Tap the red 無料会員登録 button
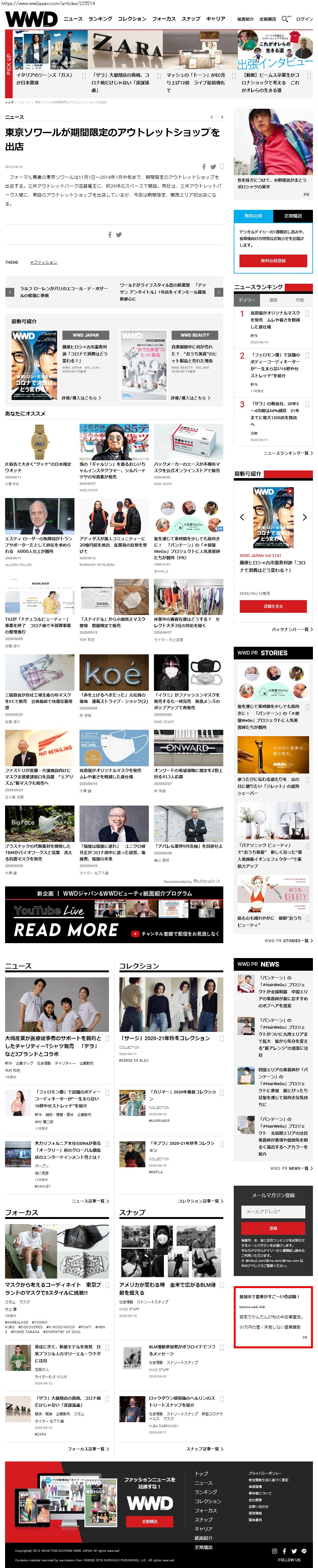This screenshot has width=318, height=1568. (273, 261)
